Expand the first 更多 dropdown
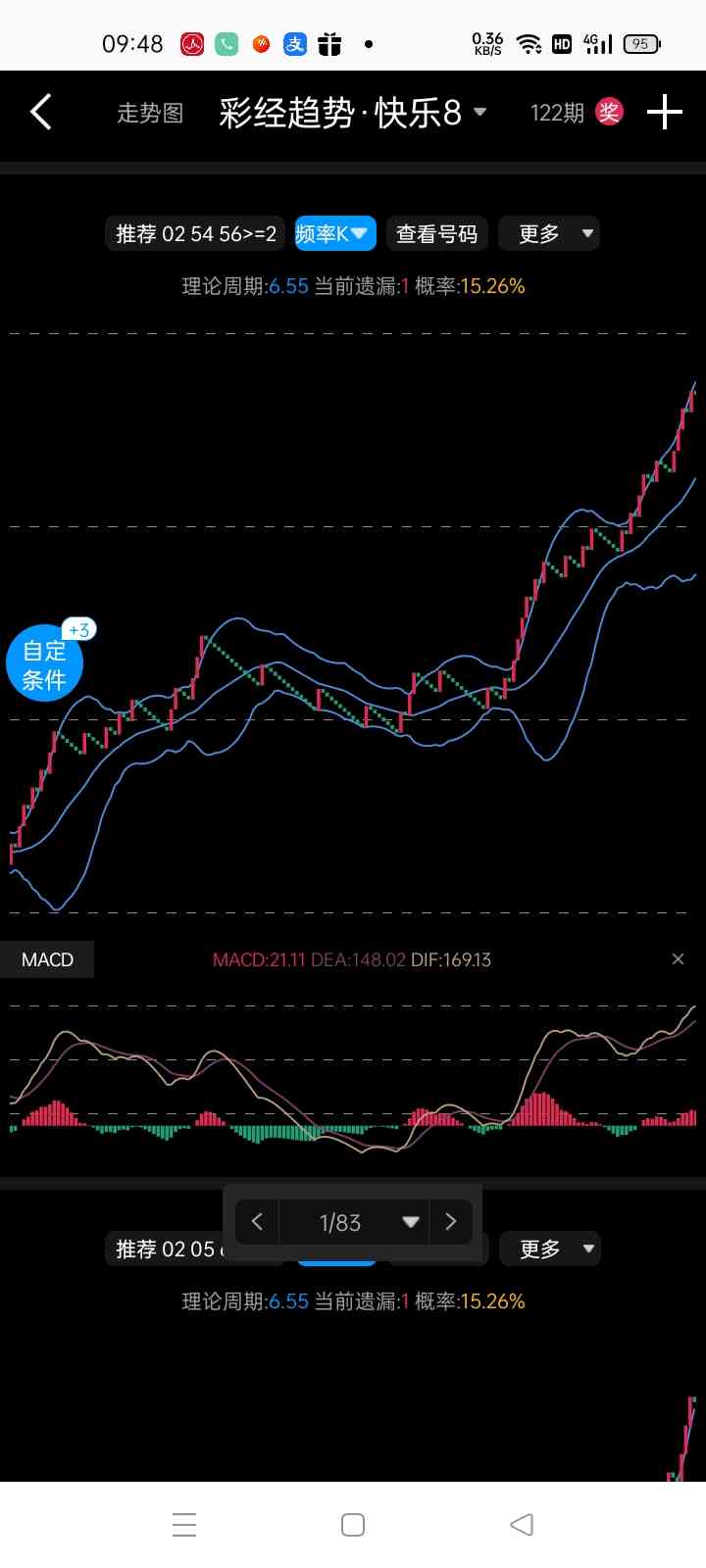Viewport: 706px width, 1568px height. (x=549, y=233)
